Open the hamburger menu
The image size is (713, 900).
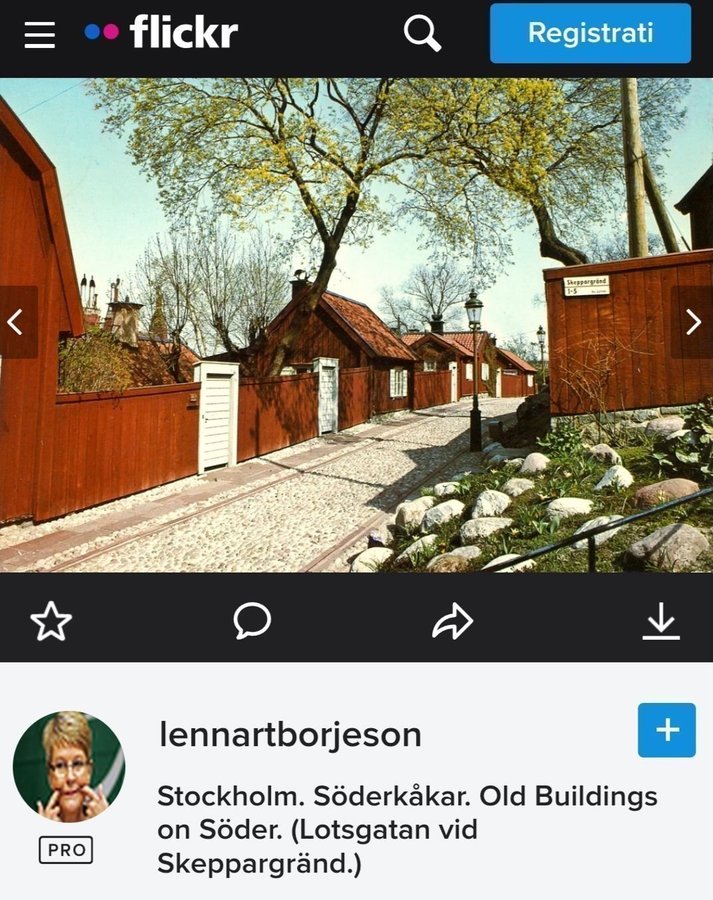tap(40, 35)
